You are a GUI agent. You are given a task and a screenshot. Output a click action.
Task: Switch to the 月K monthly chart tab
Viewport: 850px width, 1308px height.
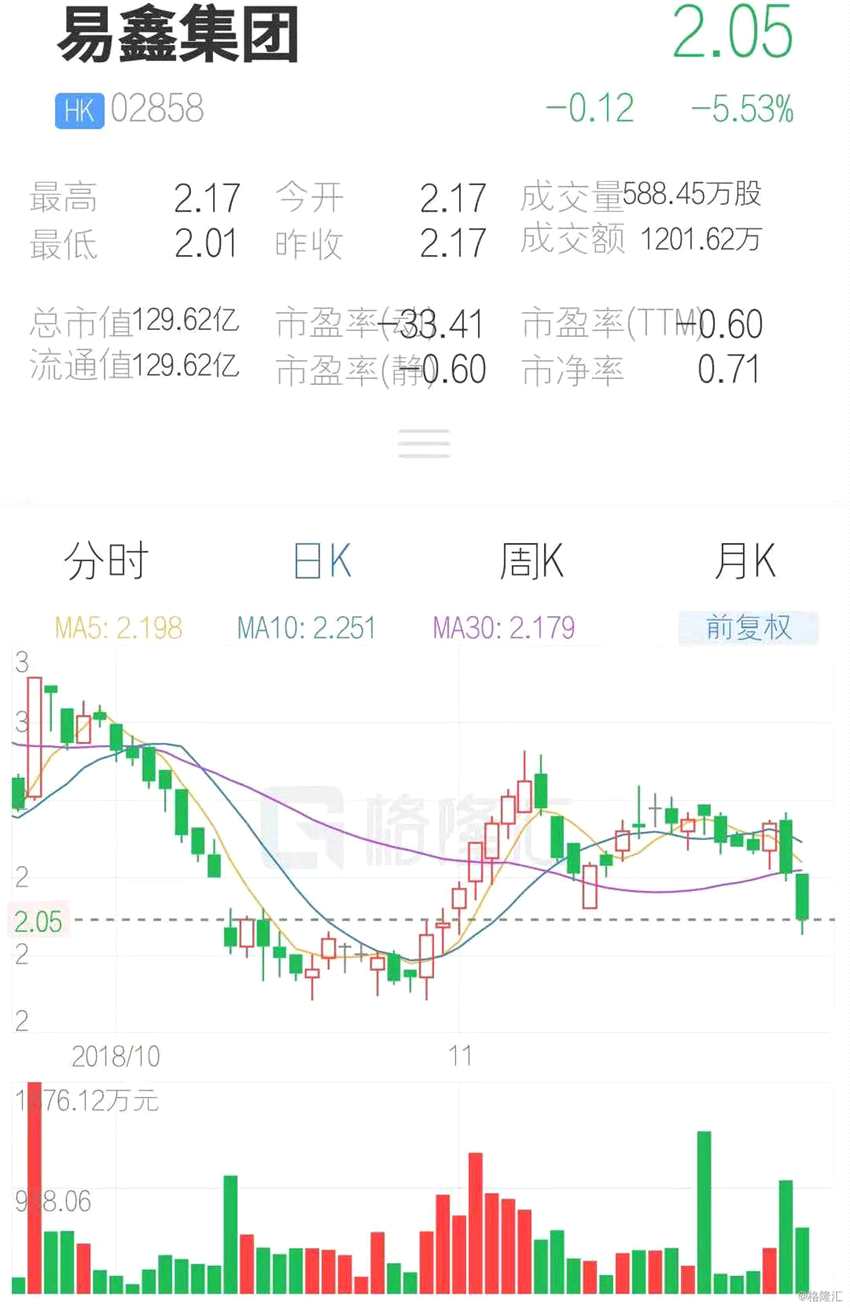pyautogui.click(x=747, y=562)
